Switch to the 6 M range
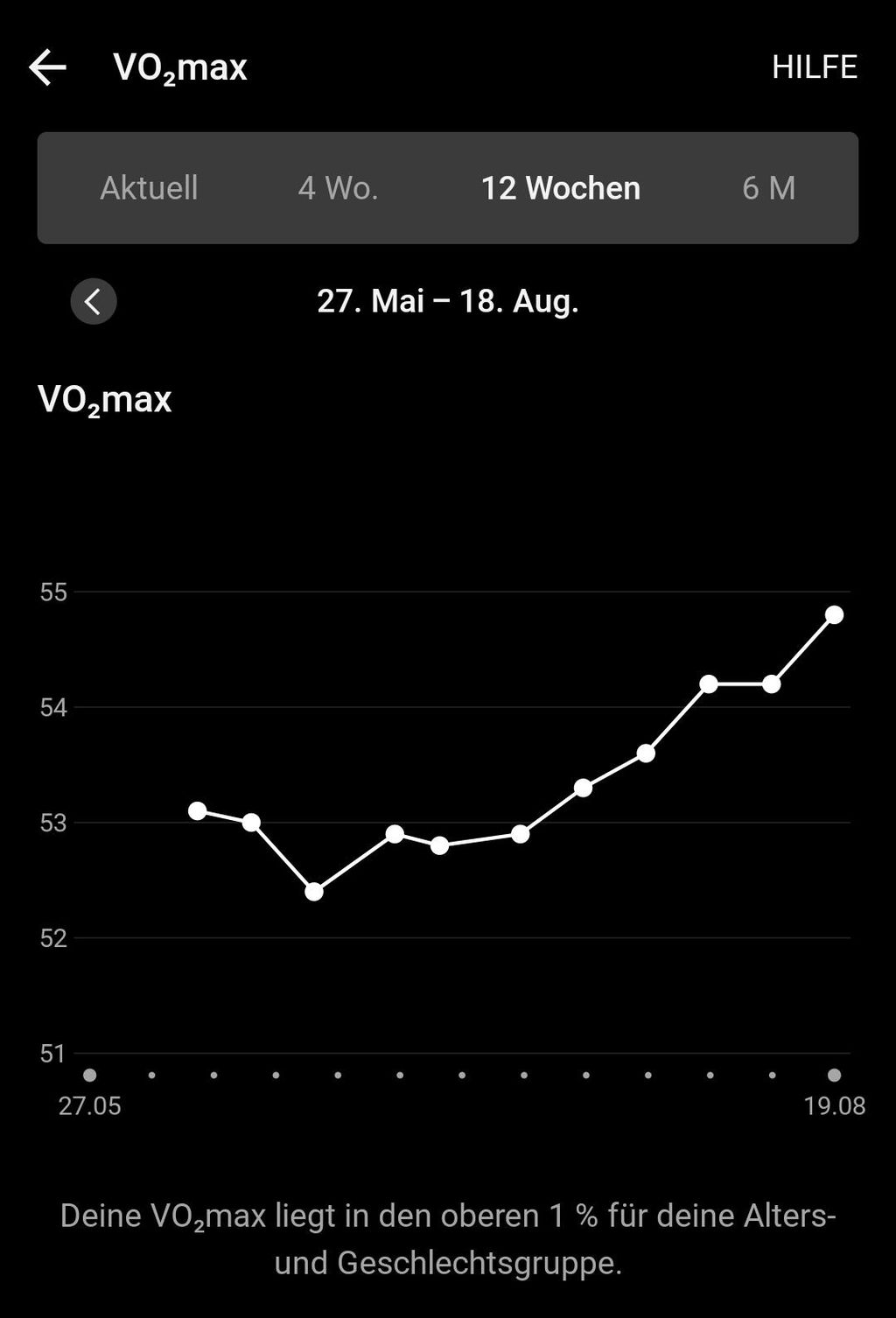Viewport: 896px width, 1318px height. point(769,187)
